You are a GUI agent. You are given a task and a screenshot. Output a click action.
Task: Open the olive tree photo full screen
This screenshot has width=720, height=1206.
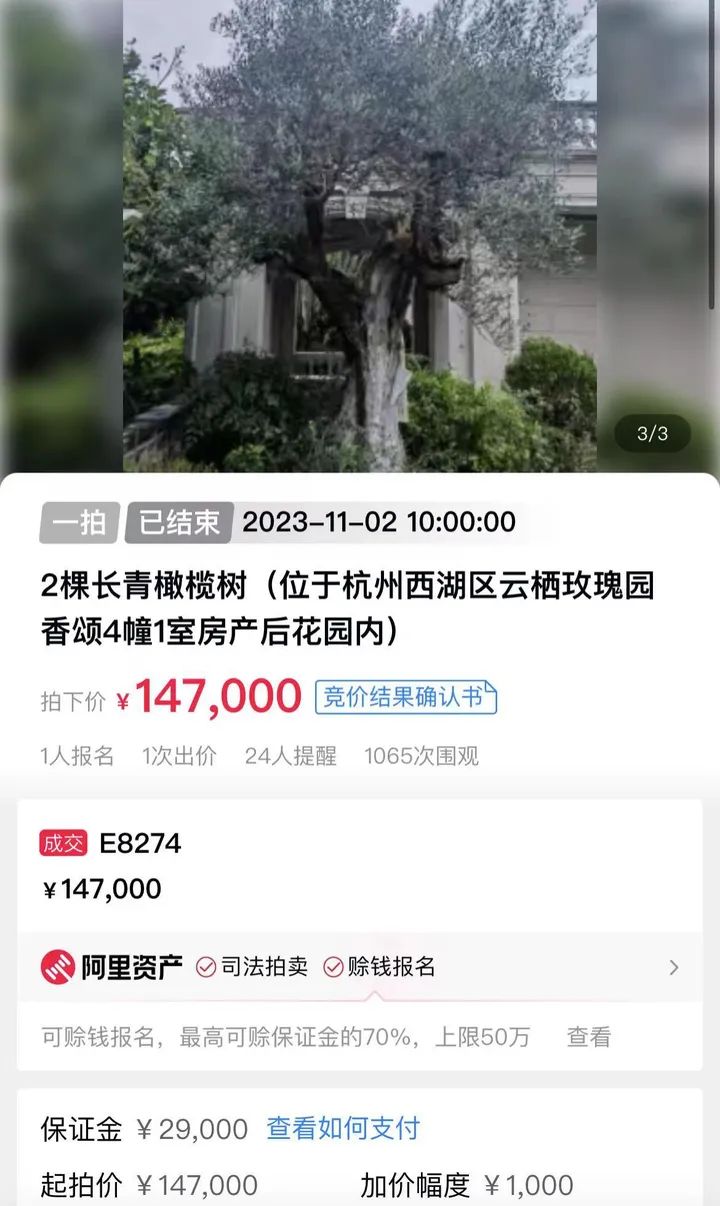(360, 235)
